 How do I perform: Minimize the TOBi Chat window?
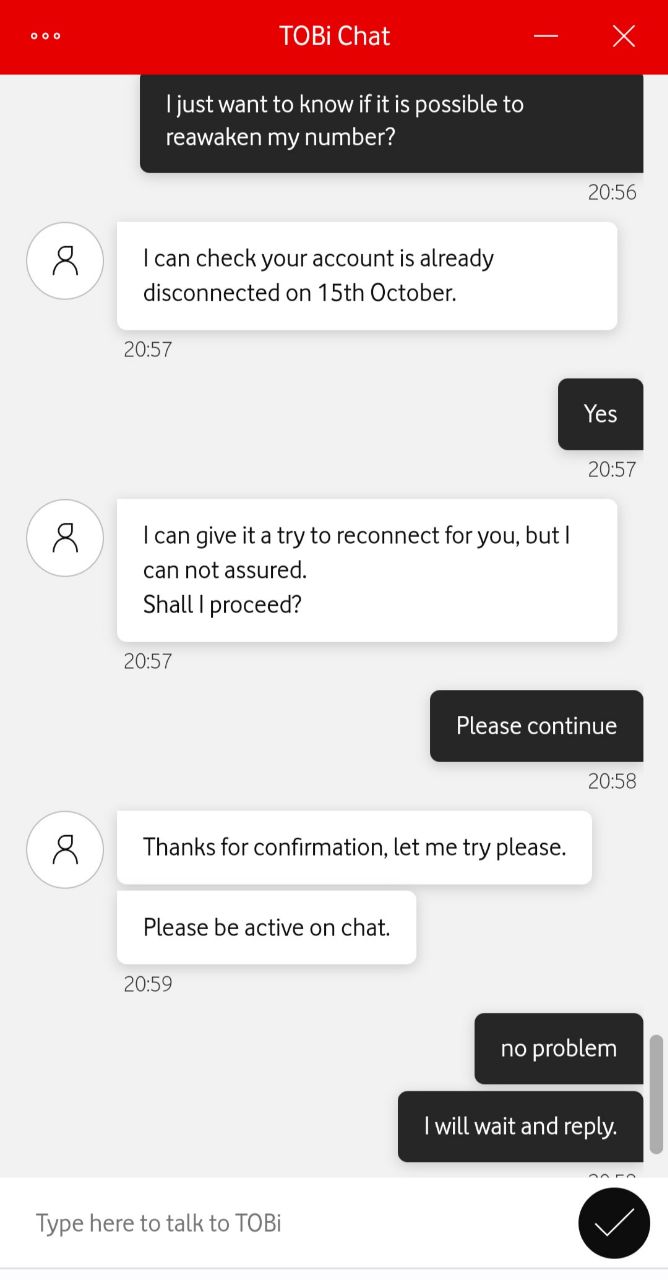point(546,36)
